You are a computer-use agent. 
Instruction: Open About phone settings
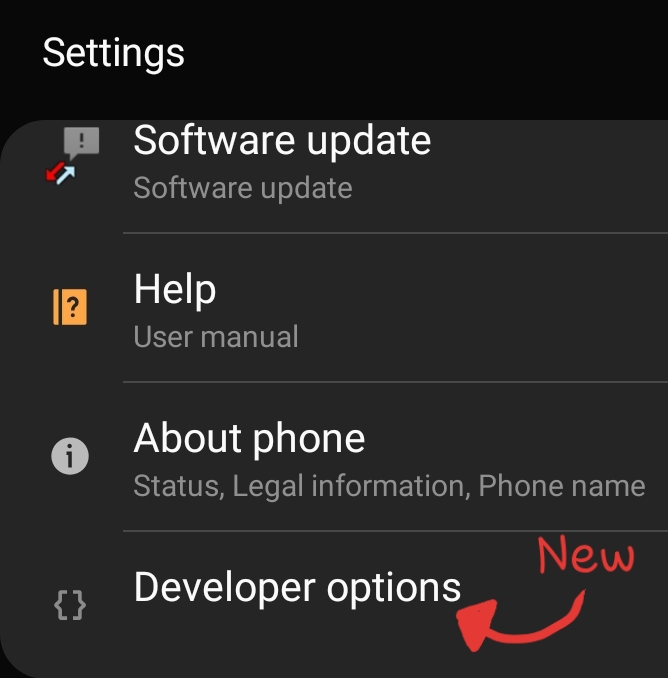coord(334,457)
